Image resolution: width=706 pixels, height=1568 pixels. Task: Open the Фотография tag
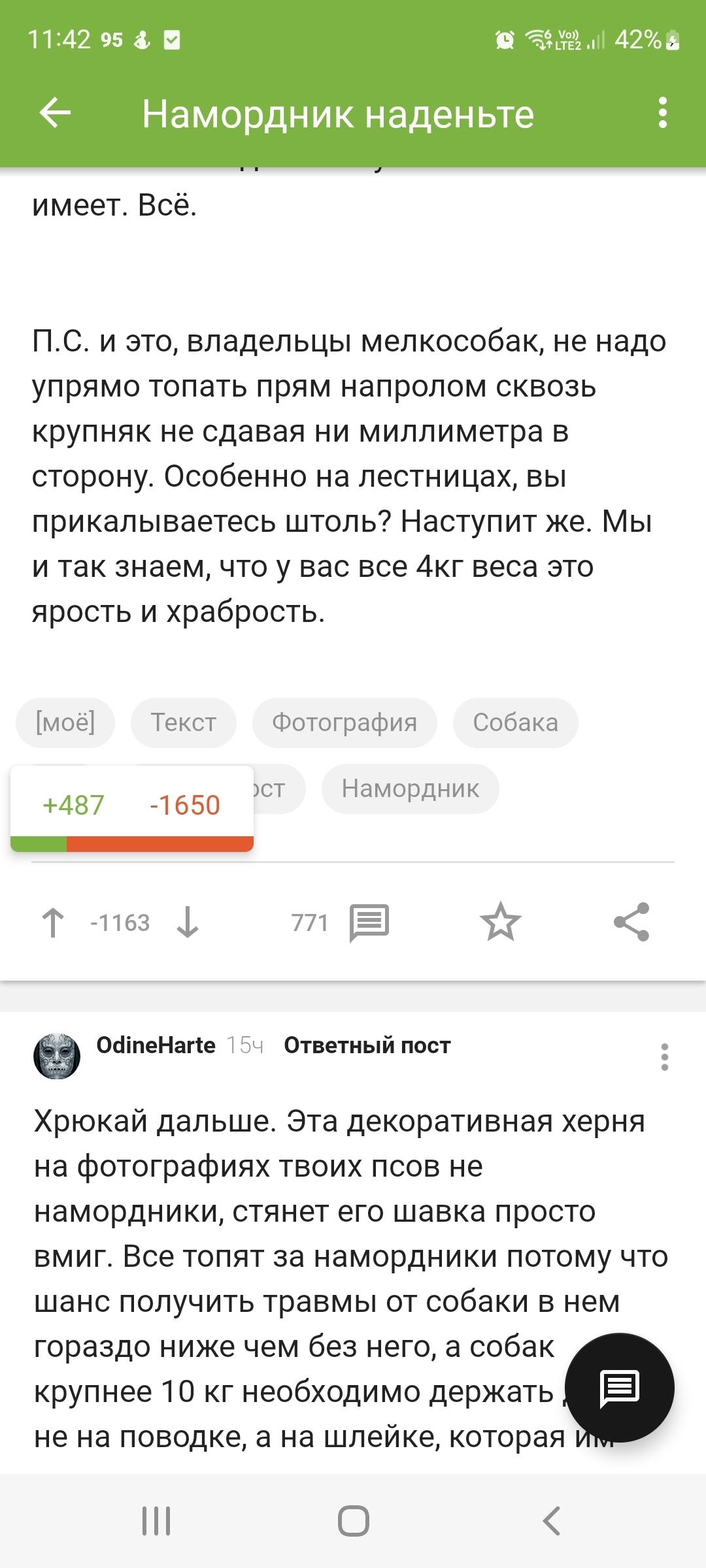click(345, 723)
